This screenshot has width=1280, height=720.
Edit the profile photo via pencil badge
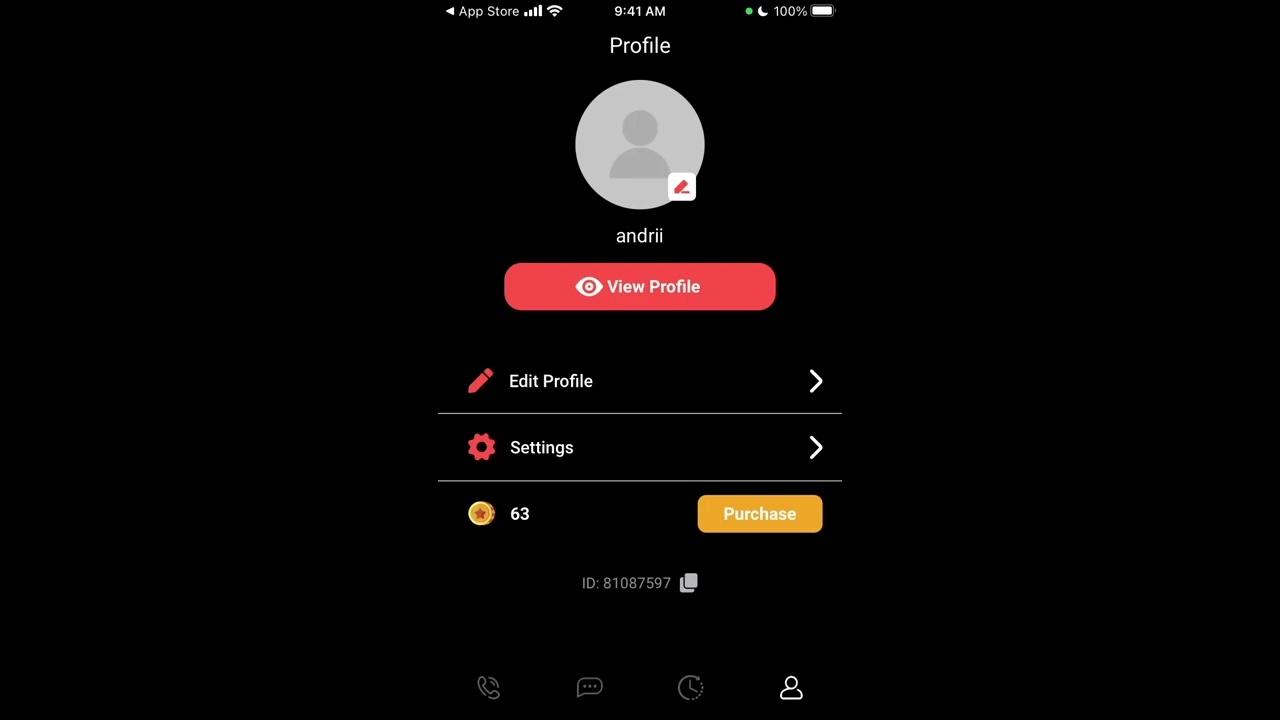pos(681,187)
